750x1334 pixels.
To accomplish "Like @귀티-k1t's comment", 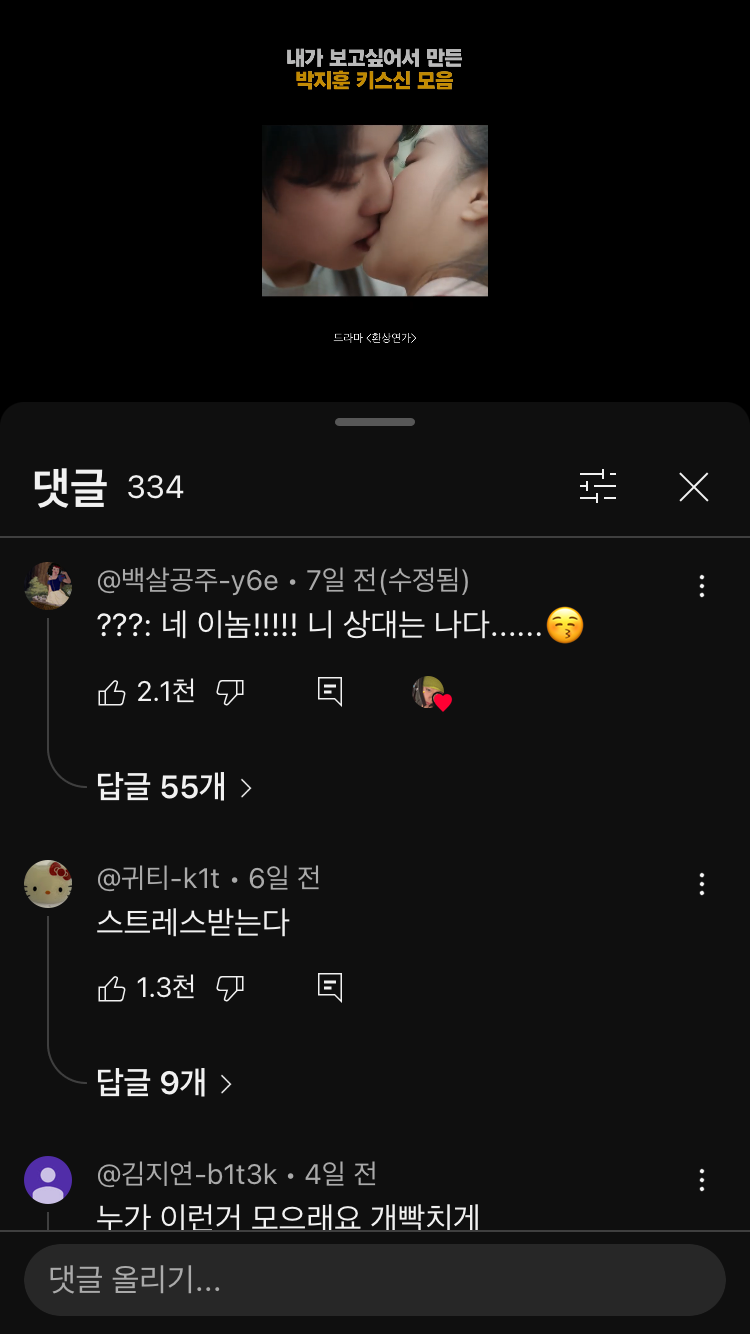I will pos(113,986).
